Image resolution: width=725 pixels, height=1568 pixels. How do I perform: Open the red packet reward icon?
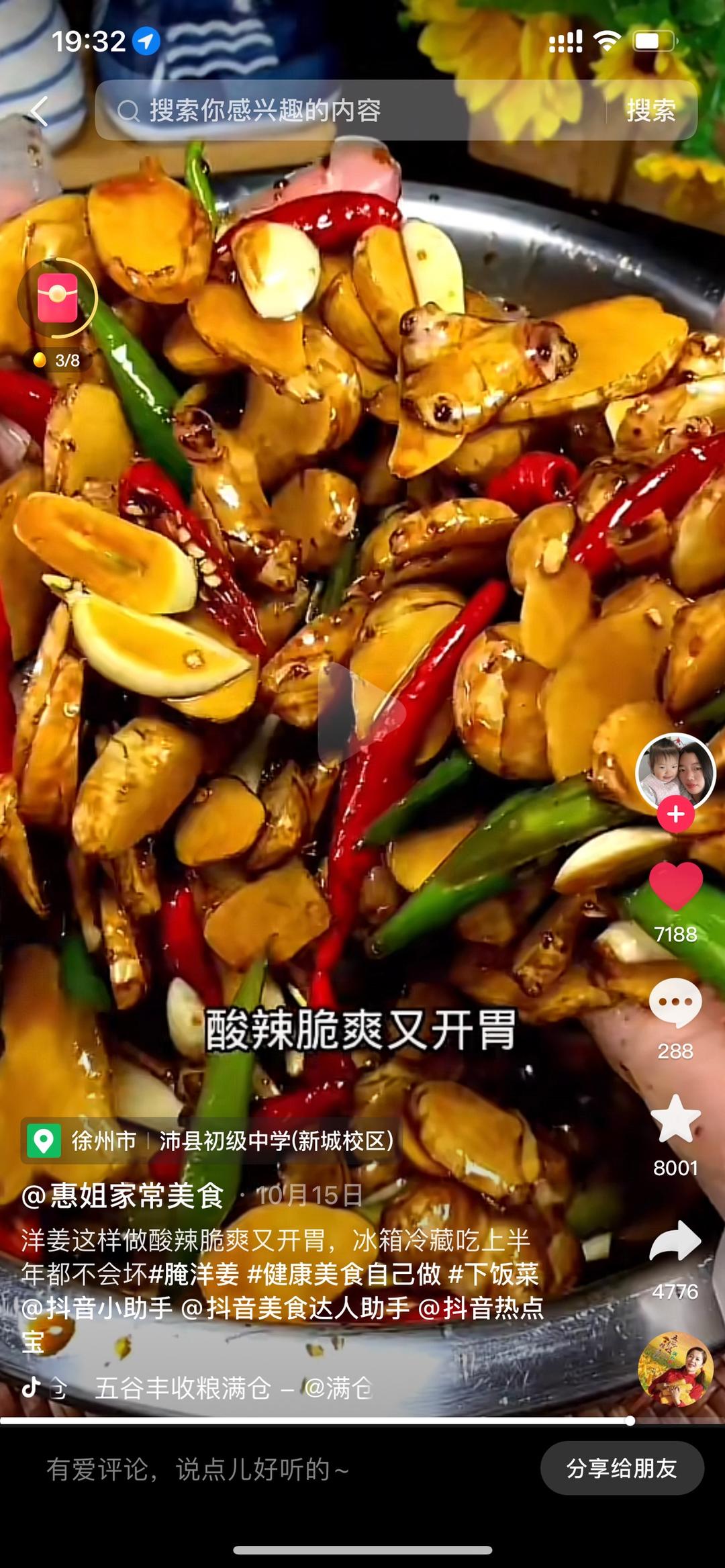(58, 298)
